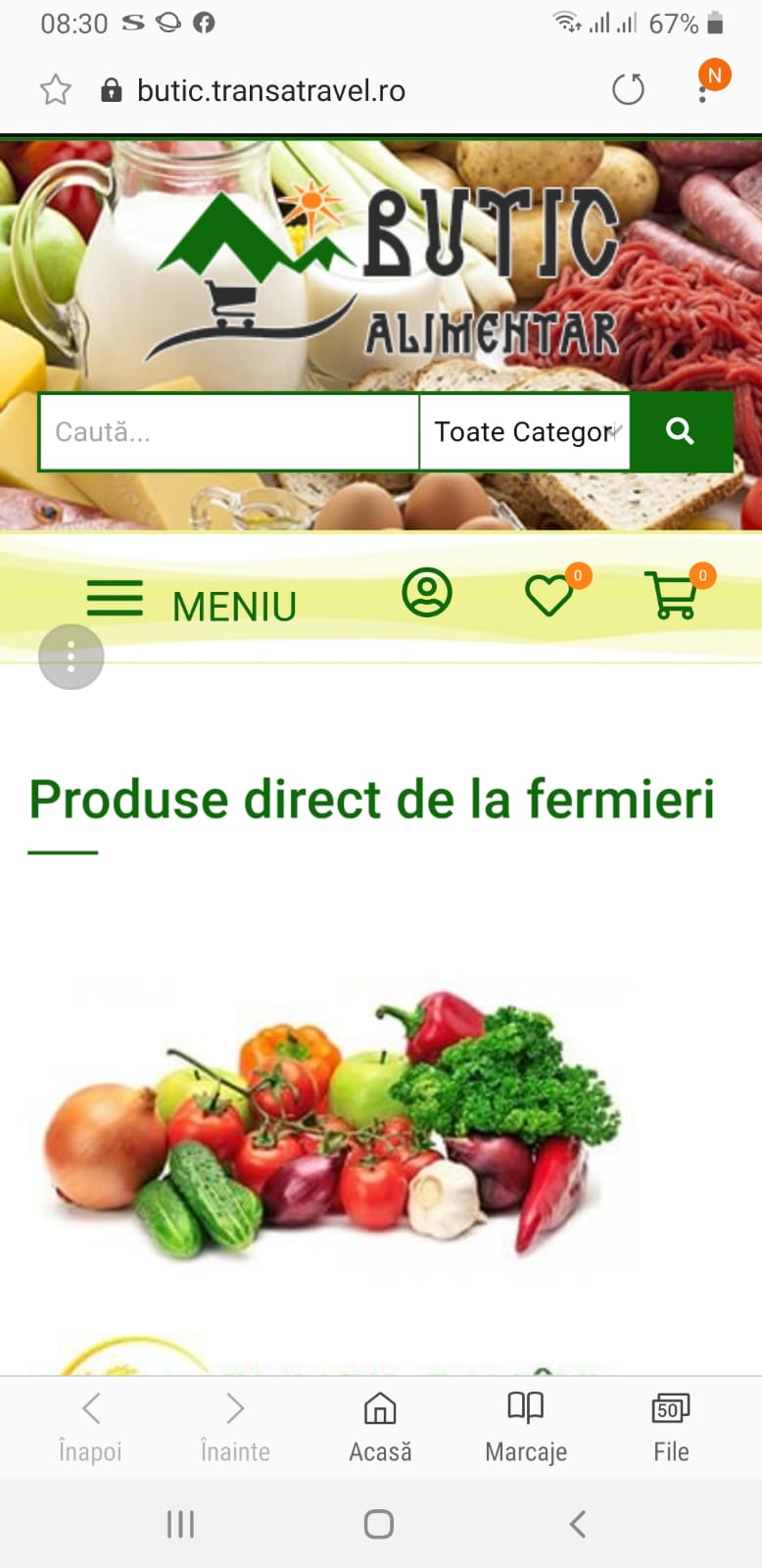Tap the green search magnifier button
The height and width of the screenshot is (1568, 762).
(x=681, y=432)
